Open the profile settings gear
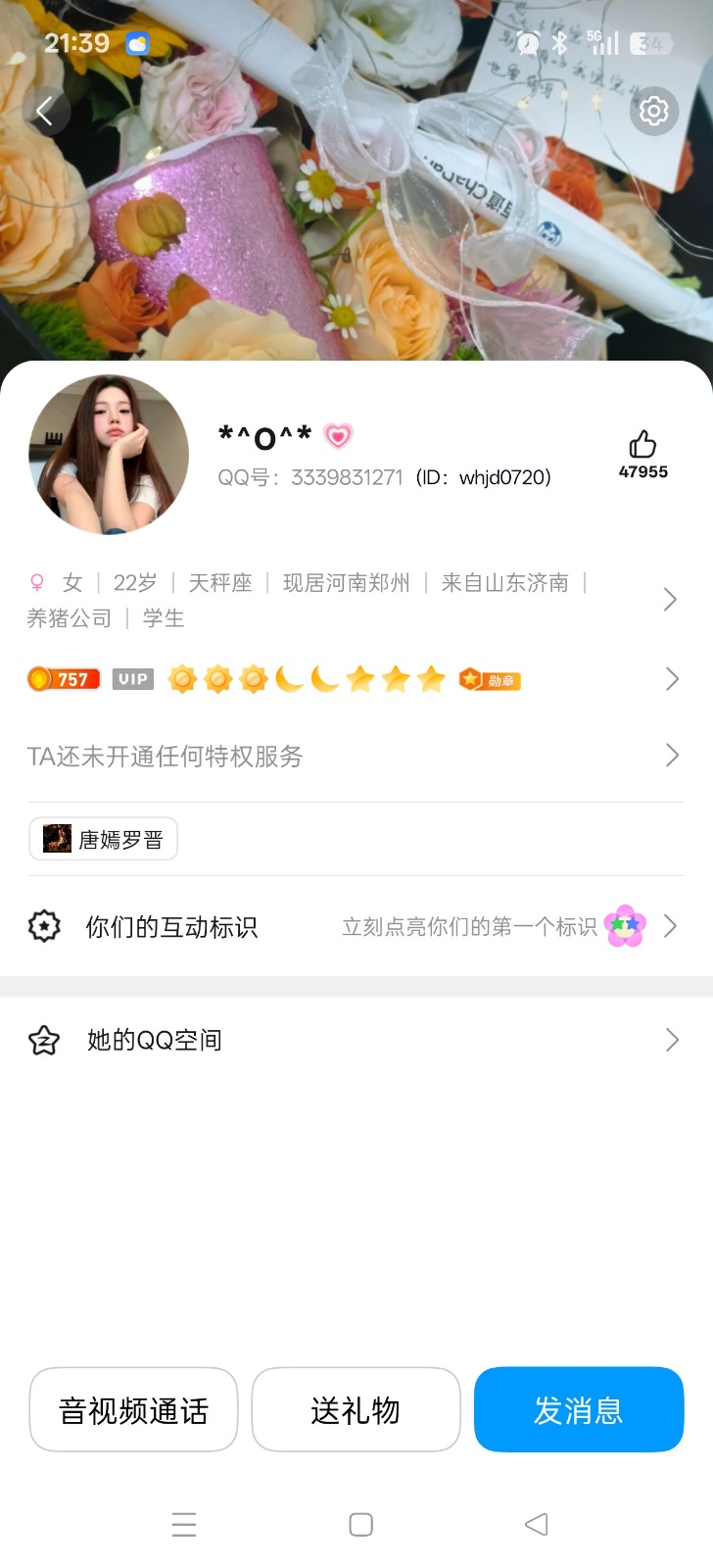713x1568 pixels. (653, 111)
